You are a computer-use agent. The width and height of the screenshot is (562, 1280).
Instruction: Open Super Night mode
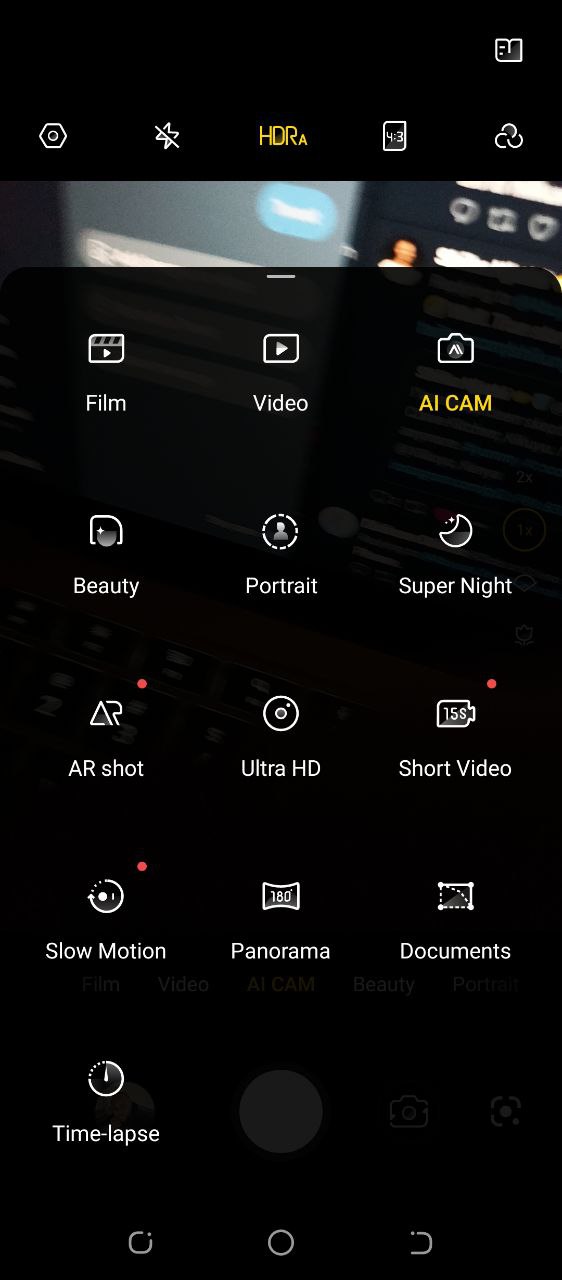[455, 556]
